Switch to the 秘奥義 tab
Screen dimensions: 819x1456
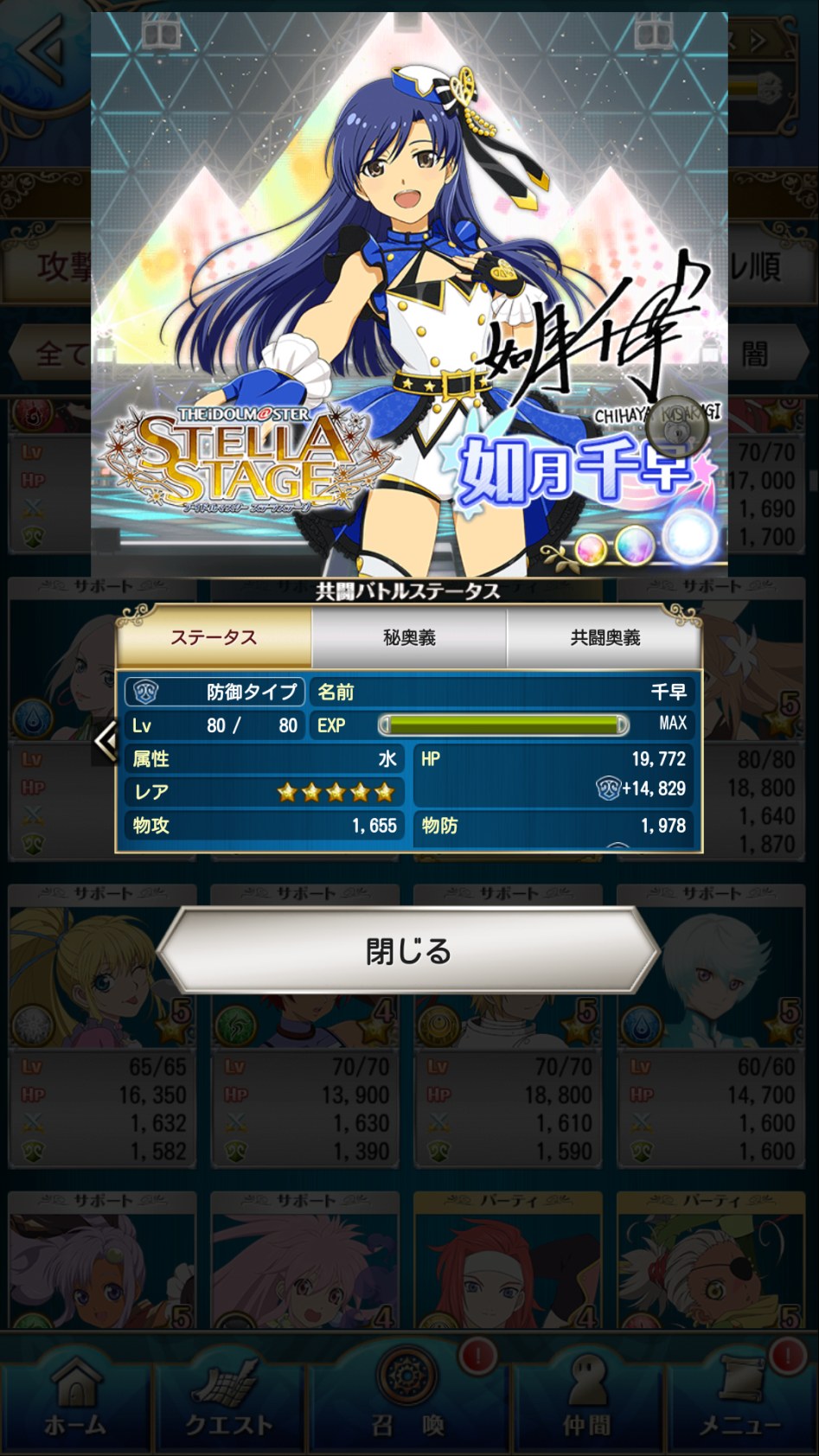click(408, 638)
